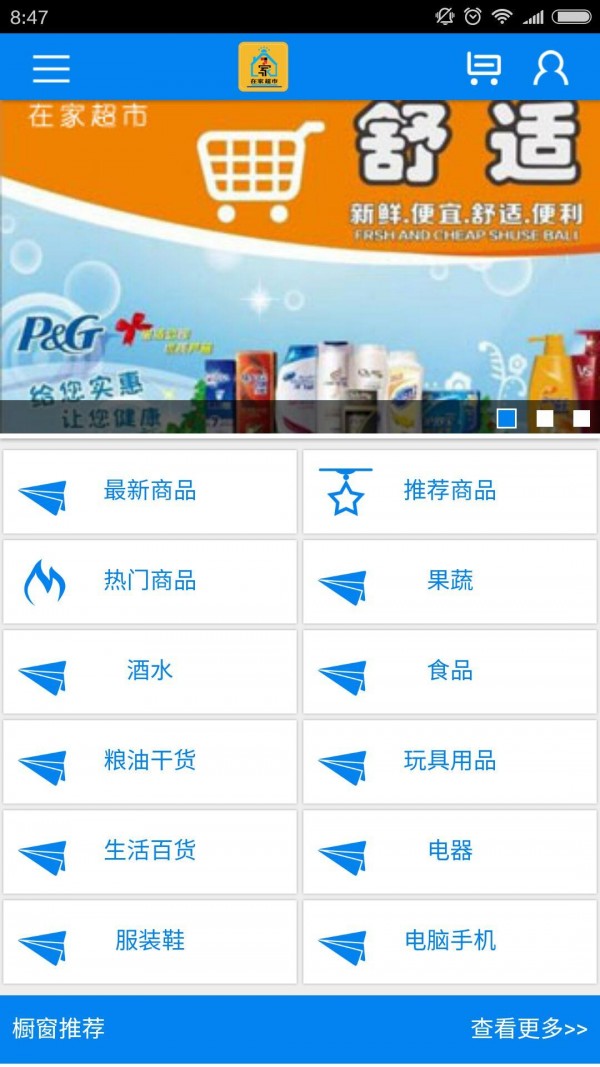Open the hamburger drawer menu
This screenshot has width=600, height=1067.
coord(51,68)
